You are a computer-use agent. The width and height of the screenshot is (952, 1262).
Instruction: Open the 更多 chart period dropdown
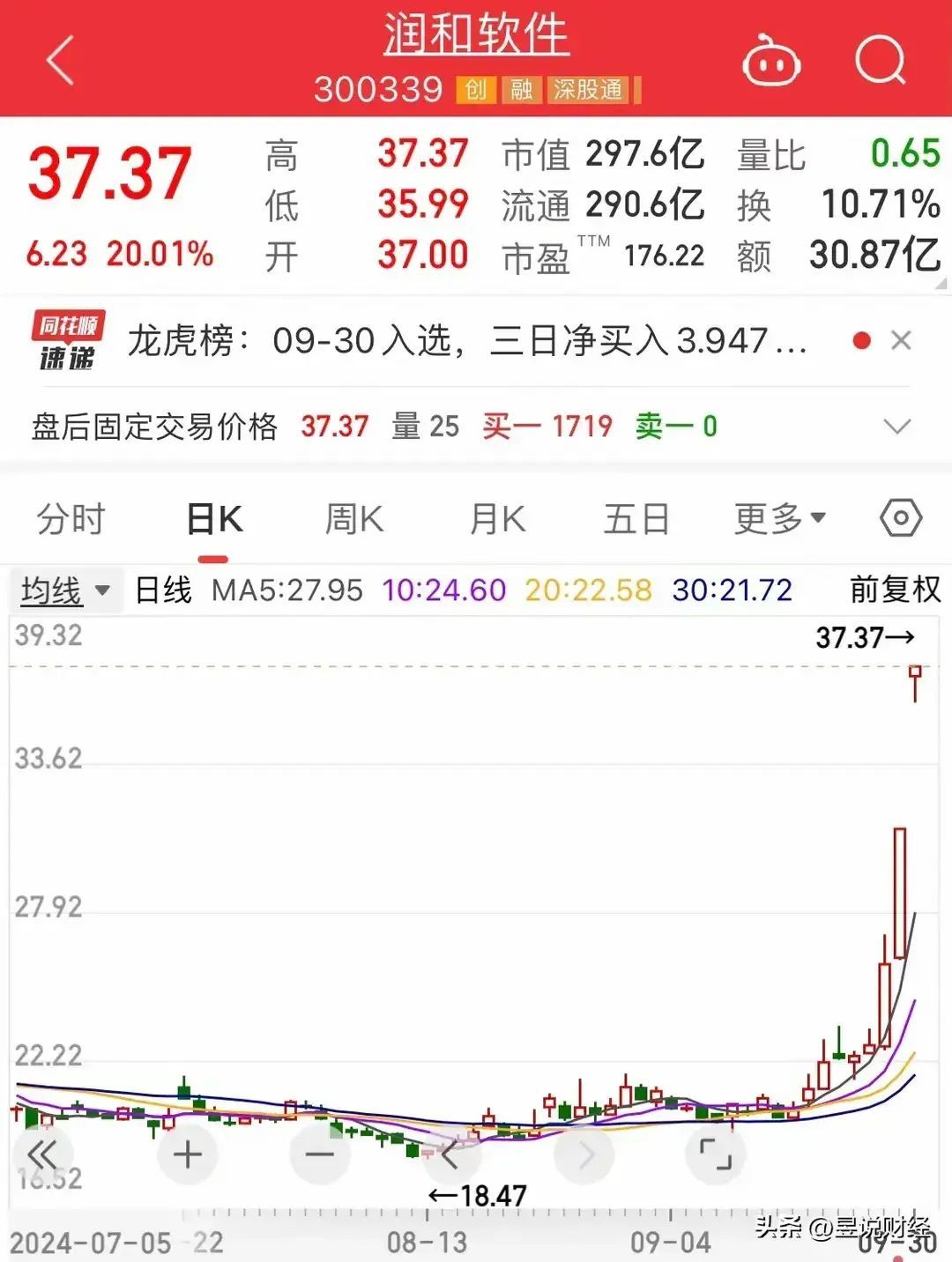780,519
